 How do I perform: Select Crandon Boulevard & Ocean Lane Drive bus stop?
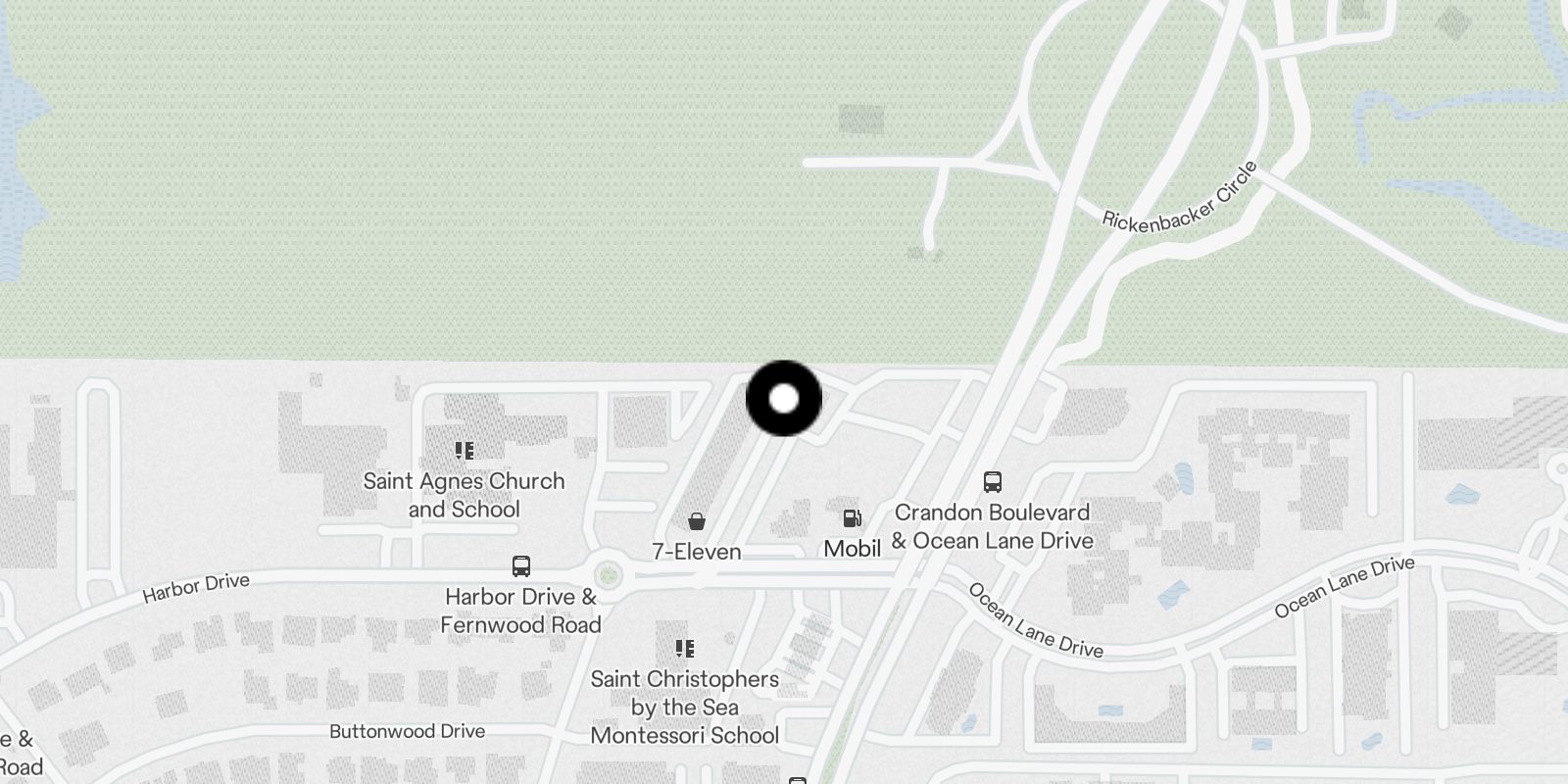[x=993, y=482]
